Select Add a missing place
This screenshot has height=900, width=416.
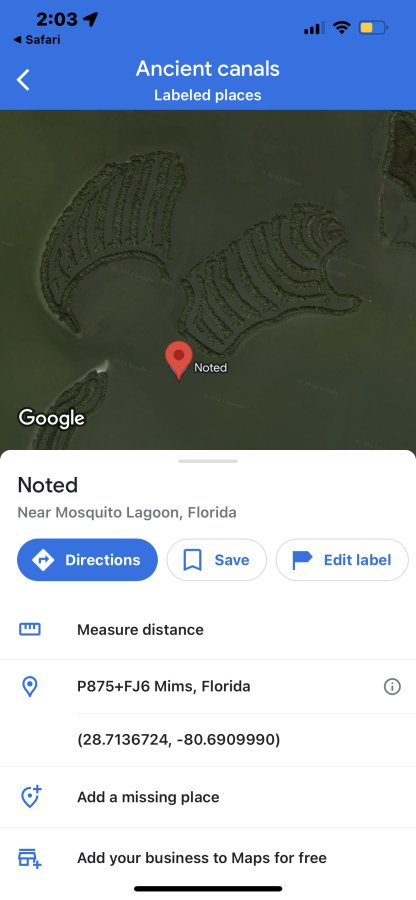point(208,797)
